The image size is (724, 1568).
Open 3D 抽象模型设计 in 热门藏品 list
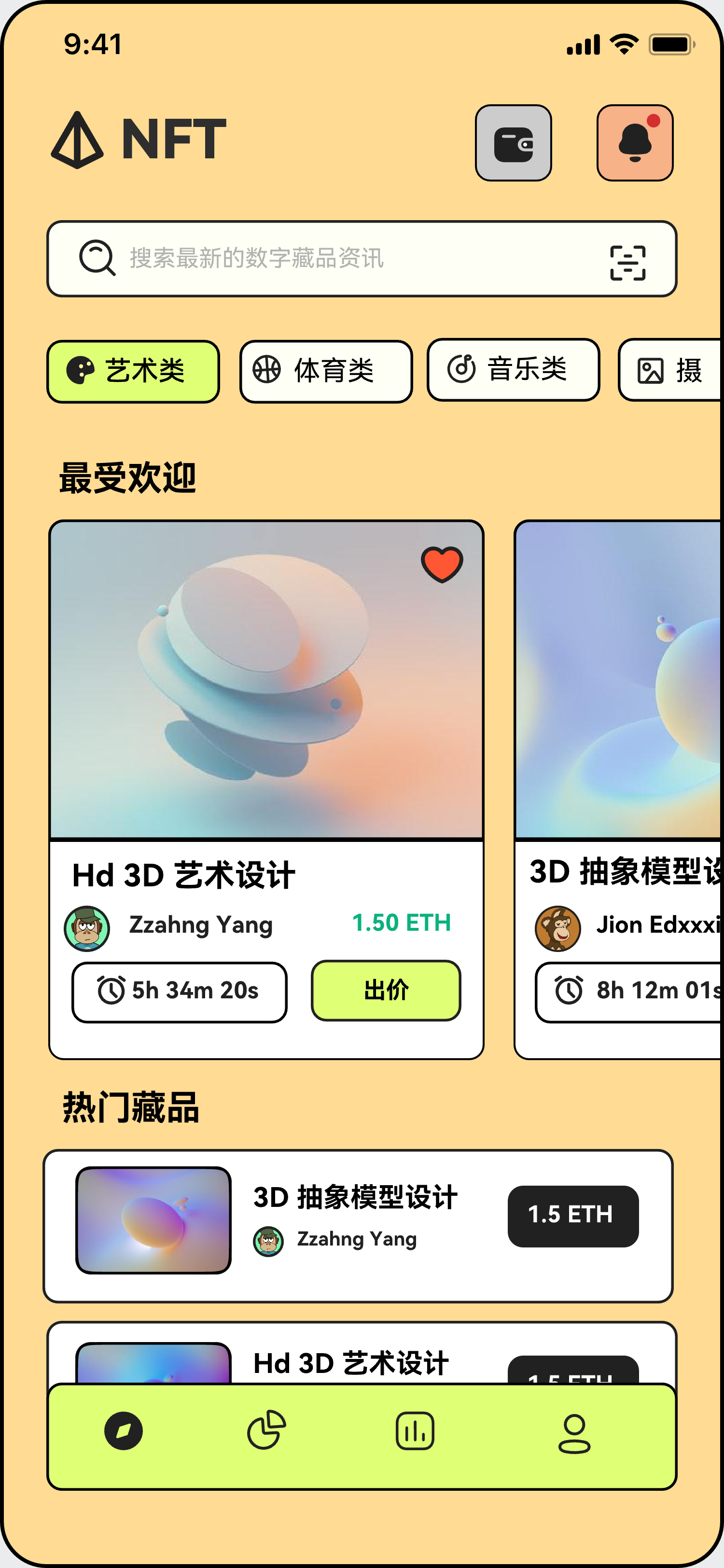pos(358,1226)
